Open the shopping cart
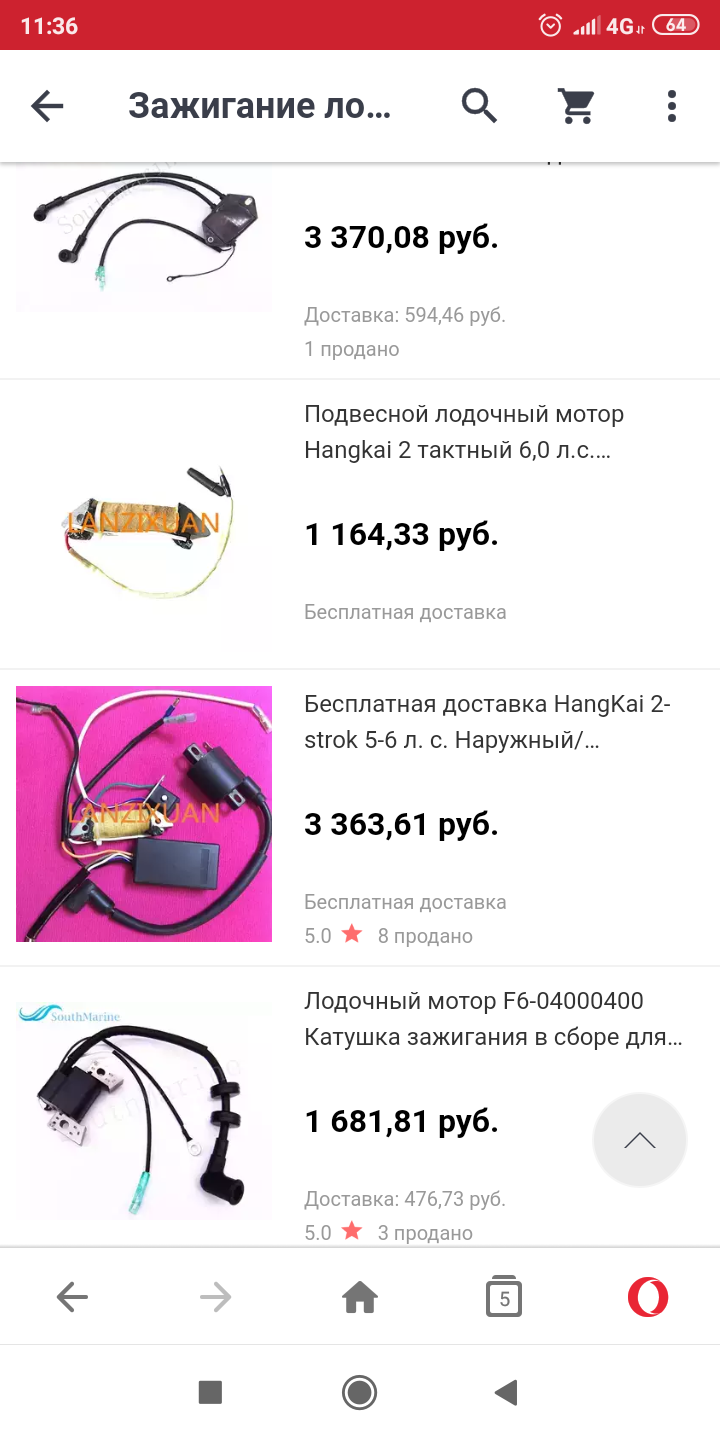Screen dimensions: 720x1440 576,106
